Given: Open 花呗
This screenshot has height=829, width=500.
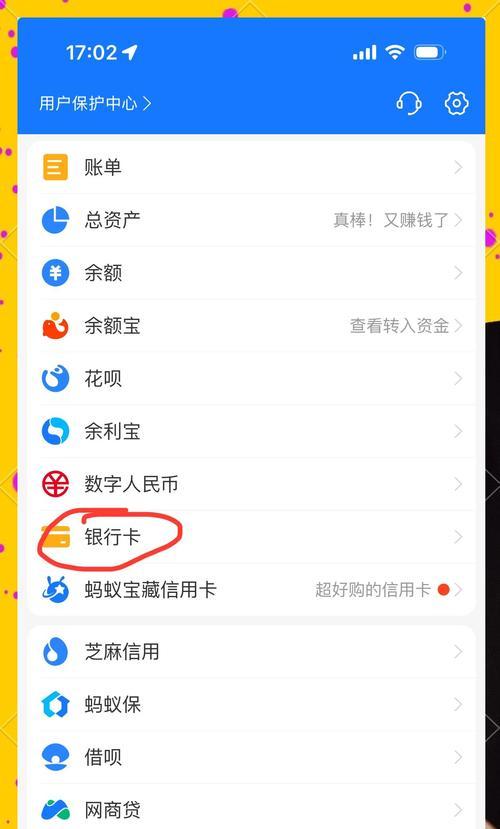Looking at the screenshot, I should pyautogui.click(x=252, y=379).
